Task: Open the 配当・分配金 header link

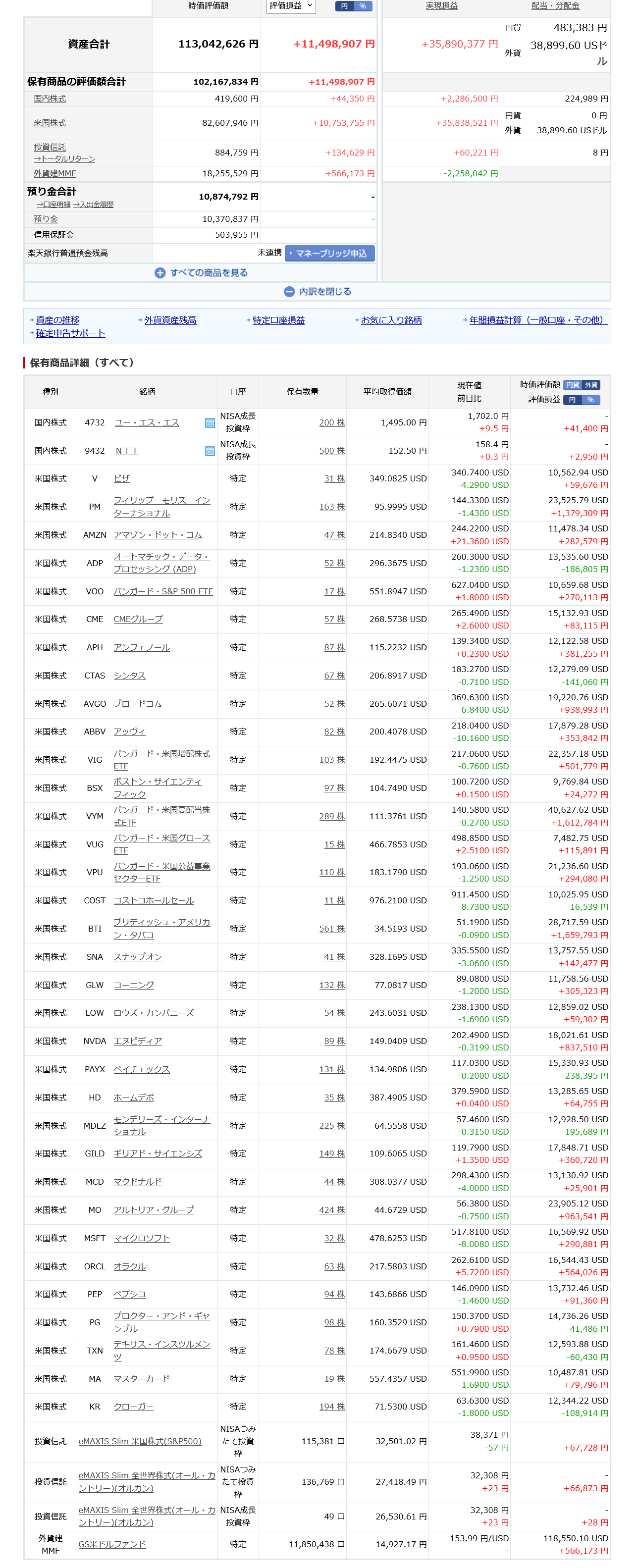Action: [555, 6]
